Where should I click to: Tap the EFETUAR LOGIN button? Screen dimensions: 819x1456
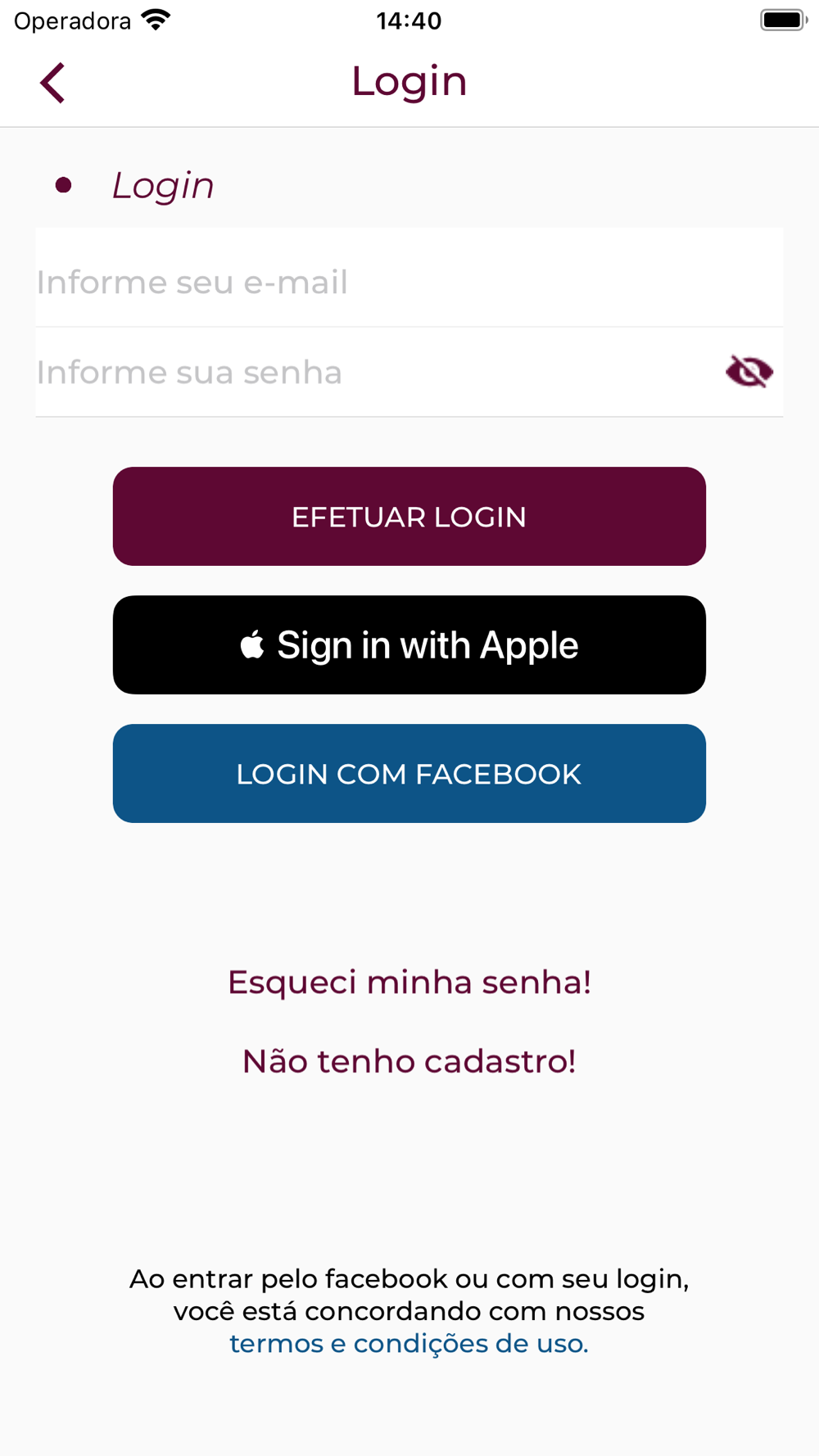[409, 517]
